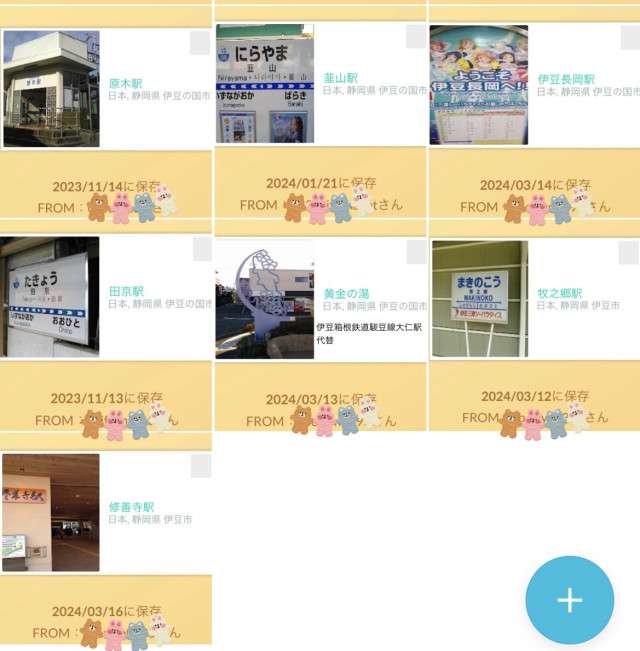Select the 牧之郷駅 card's checkbox
Screen dimensions: 640x651
coord(630,250)
